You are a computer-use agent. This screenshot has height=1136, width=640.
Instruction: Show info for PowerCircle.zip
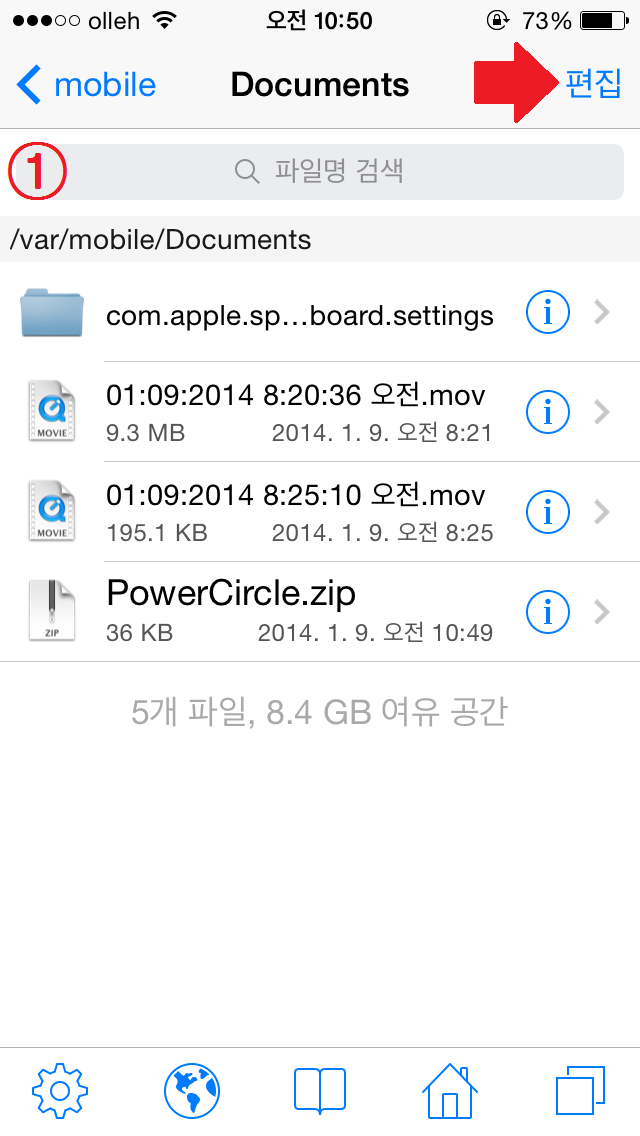click(547, 611)
